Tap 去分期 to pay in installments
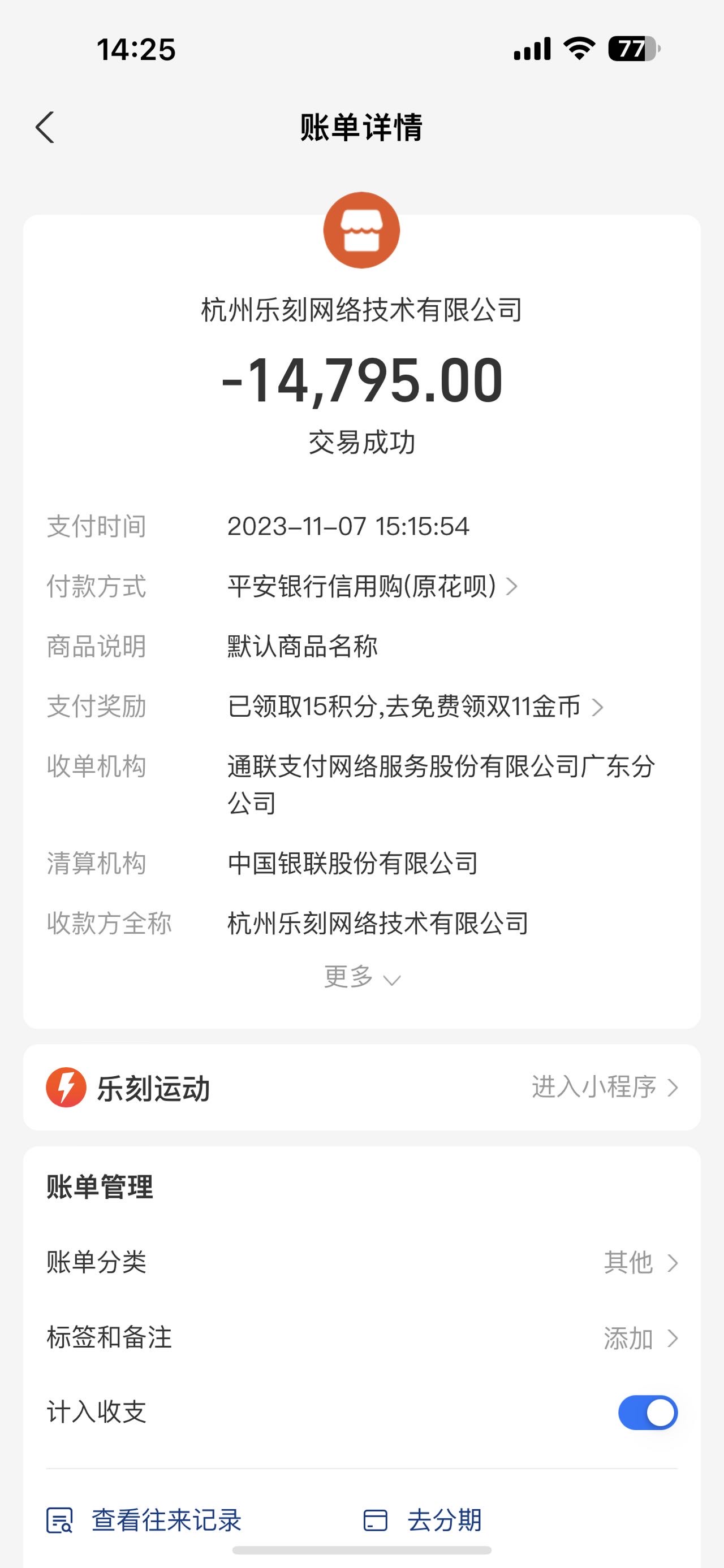 tap(423, 1520)
